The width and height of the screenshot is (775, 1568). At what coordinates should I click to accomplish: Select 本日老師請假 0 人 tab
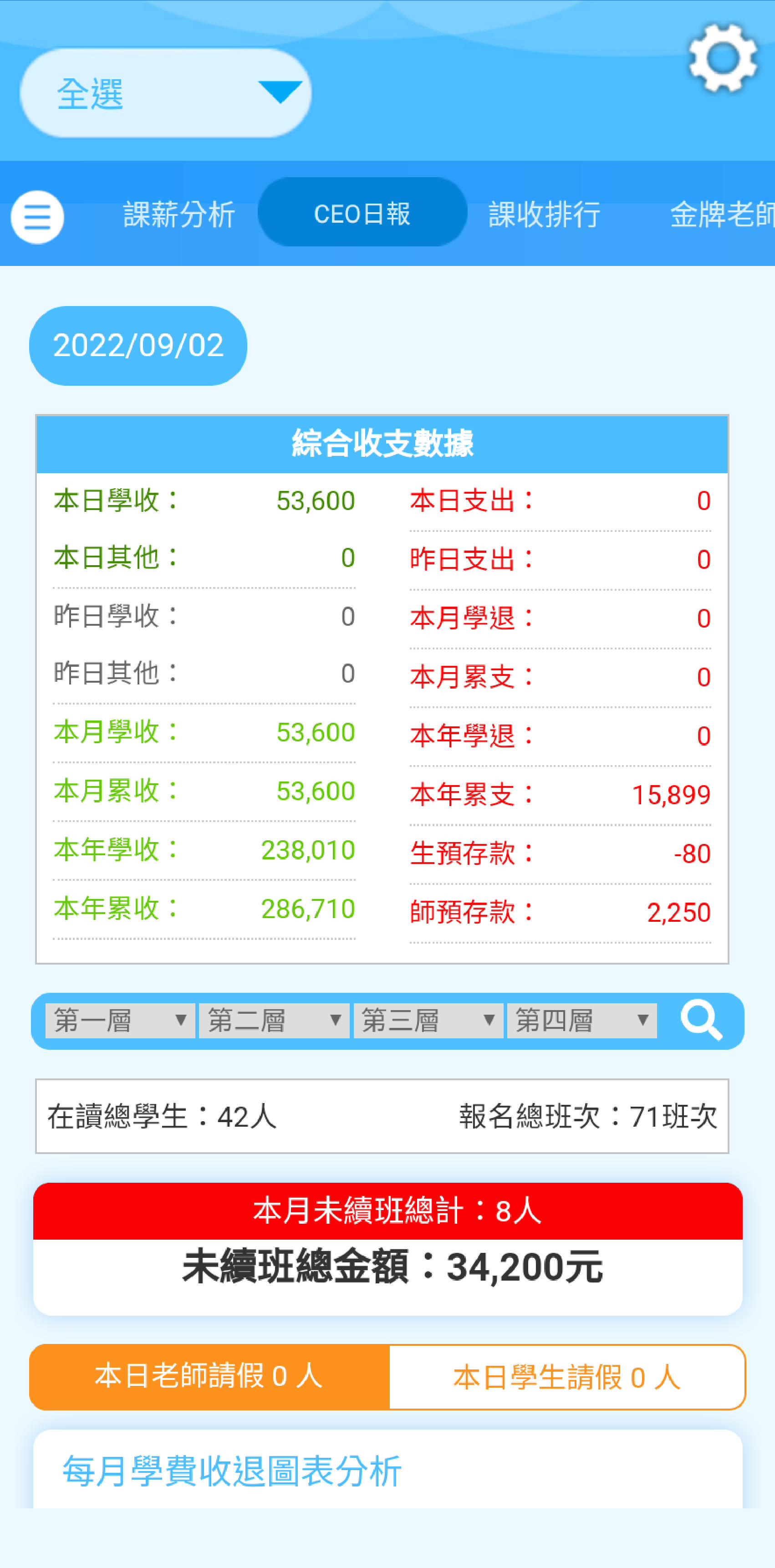209,1377
